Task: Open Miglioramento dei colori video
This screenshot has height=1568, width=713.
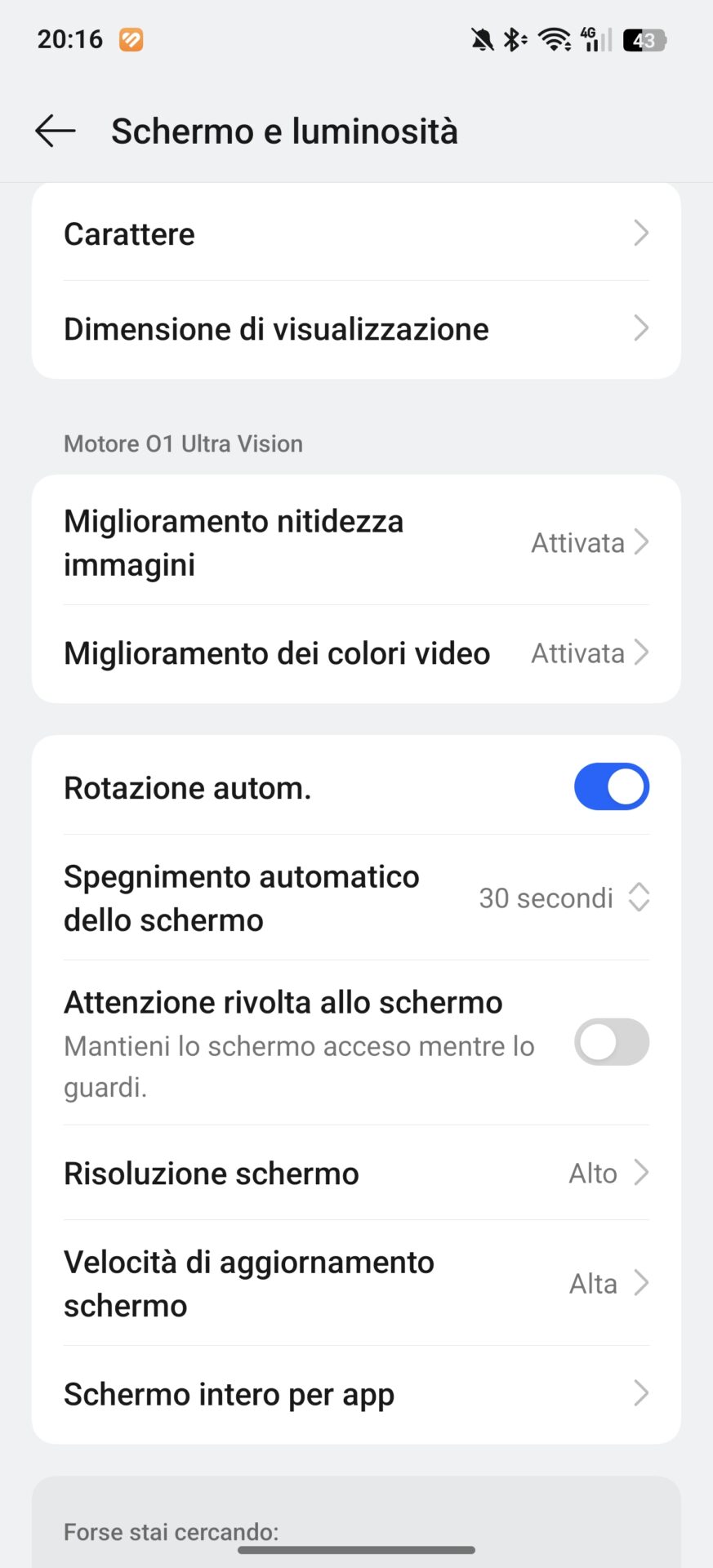Action: (x=356, y=653)
